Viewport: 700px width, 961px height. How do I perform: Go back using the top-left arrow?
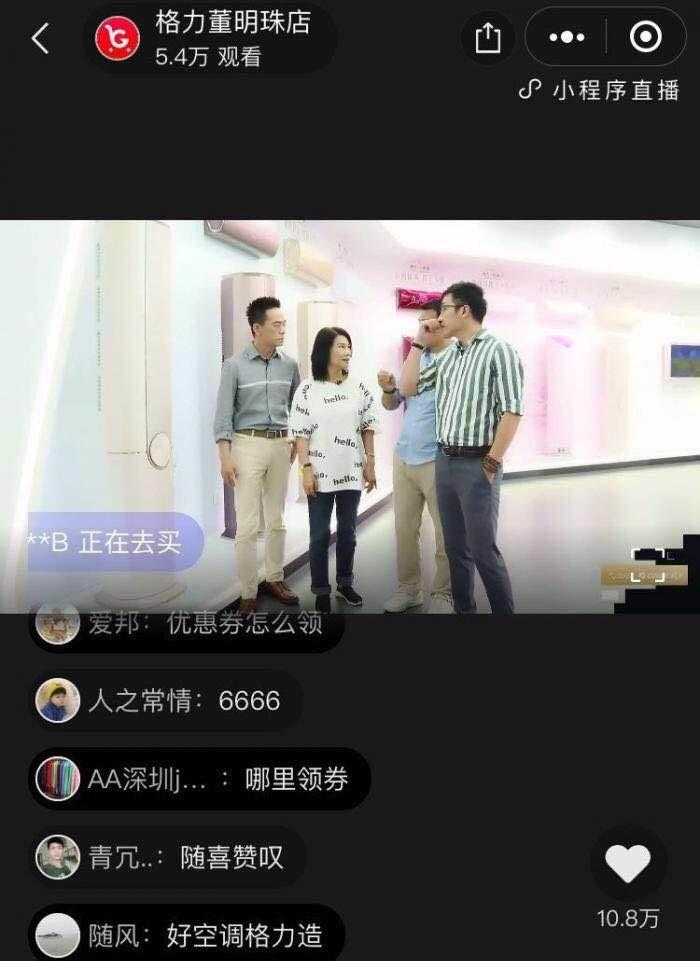(40, 39)
